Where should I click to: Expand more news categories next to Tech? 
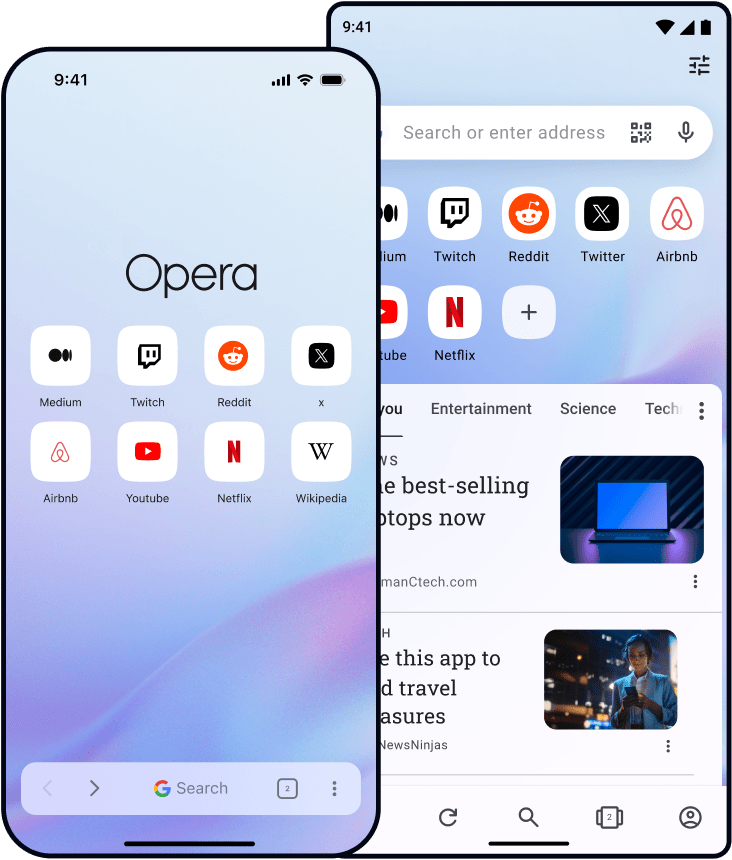[x=701, y=410]
